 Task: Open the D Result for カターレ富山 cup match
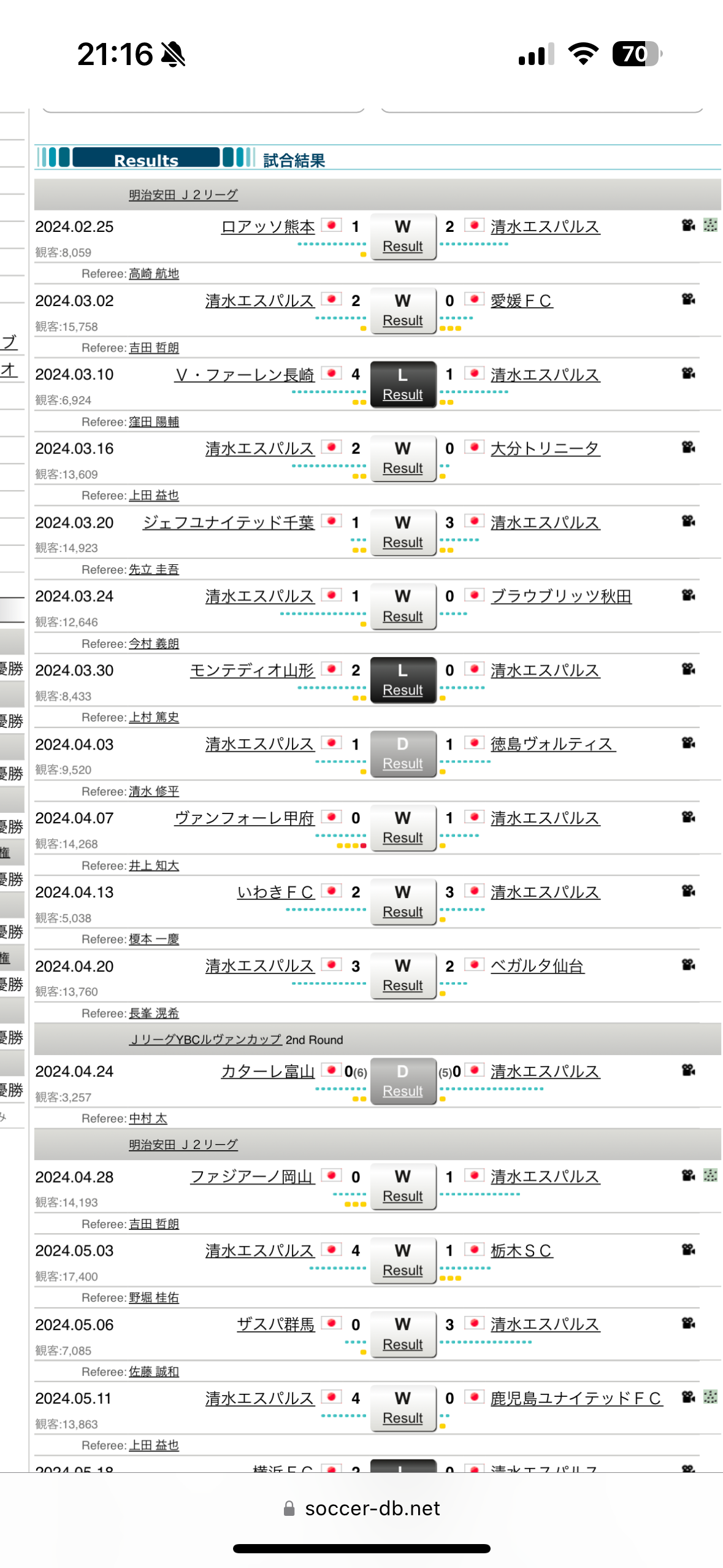coord(403,1082)
